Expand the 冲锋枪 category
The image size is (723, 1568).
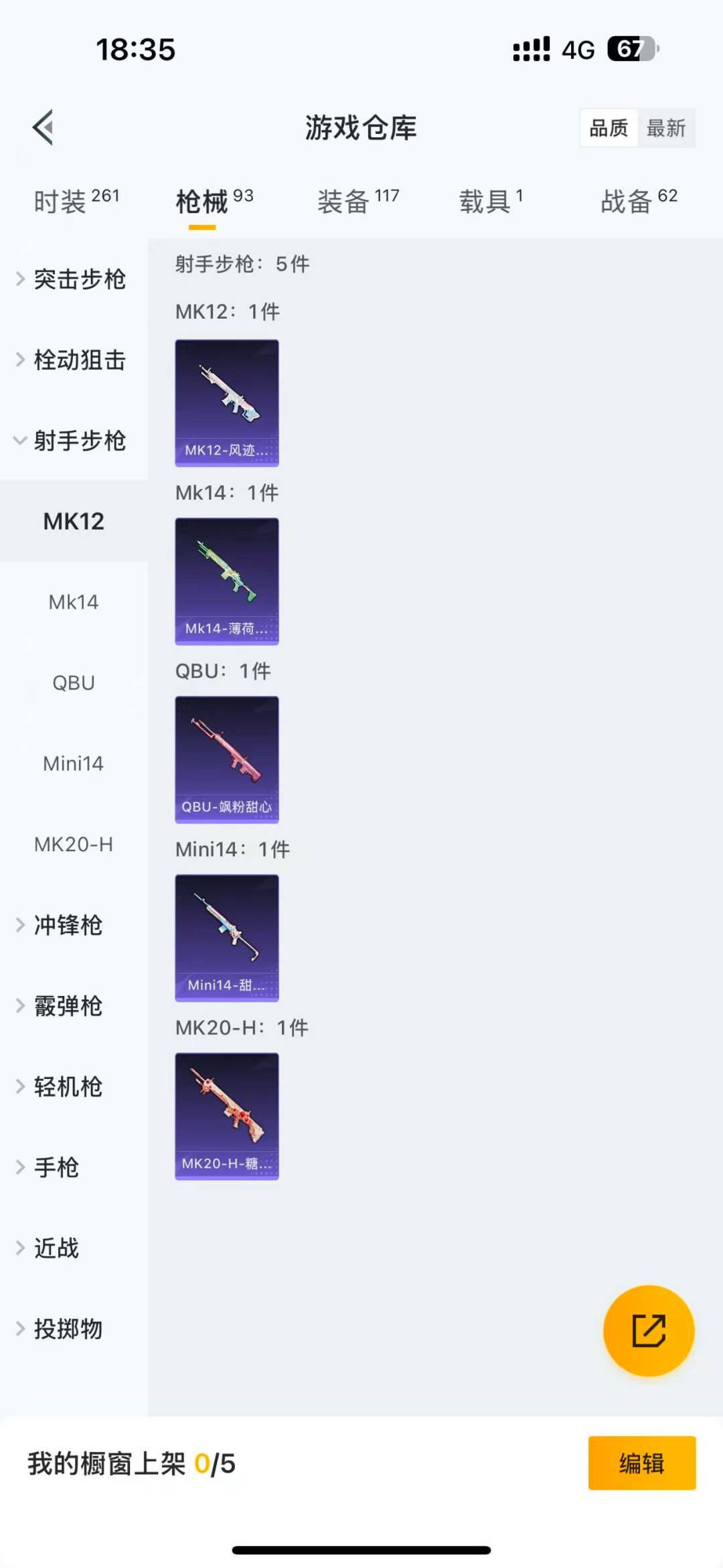(67, 926)
